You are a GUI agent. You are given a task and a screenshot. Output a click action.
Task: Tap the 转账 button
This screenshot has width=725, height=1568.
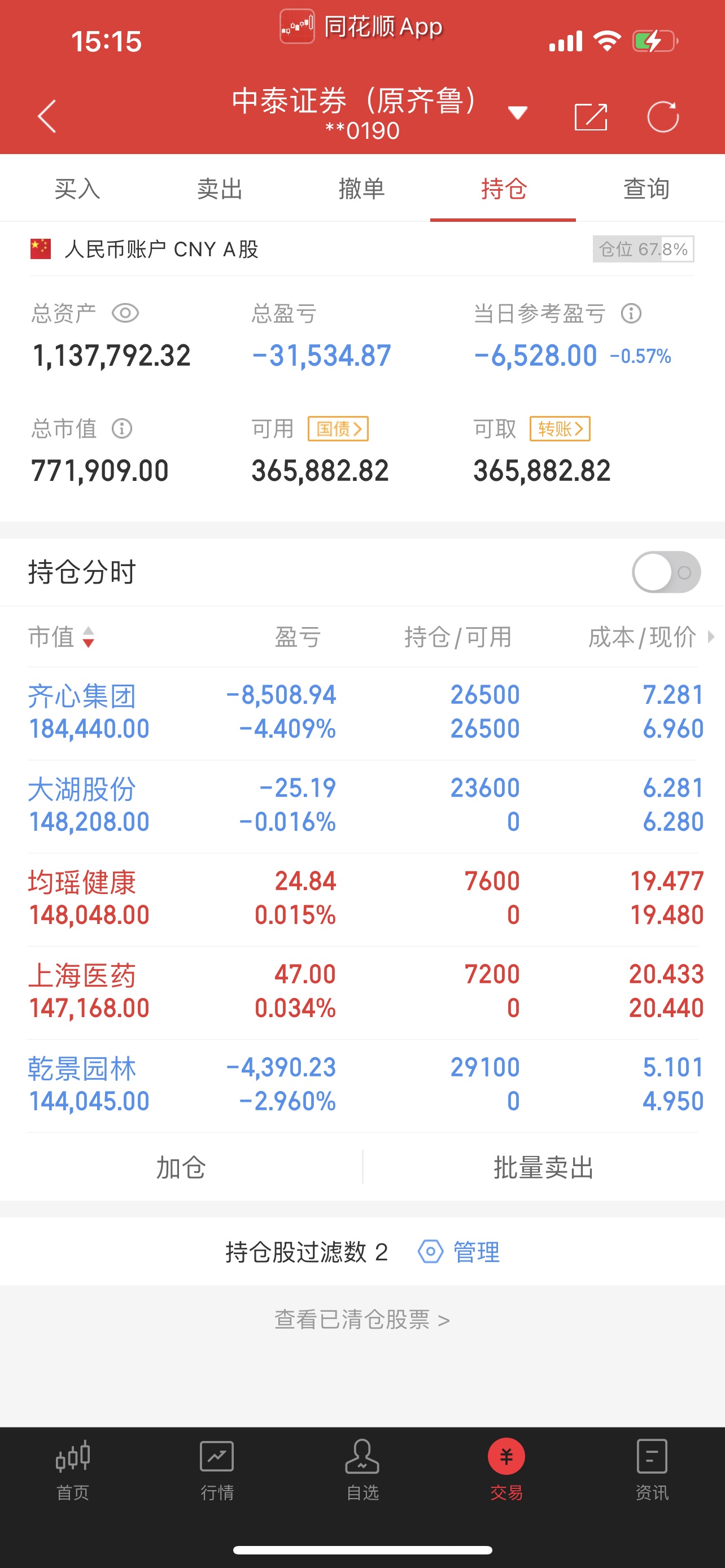[x=560, y=428]
